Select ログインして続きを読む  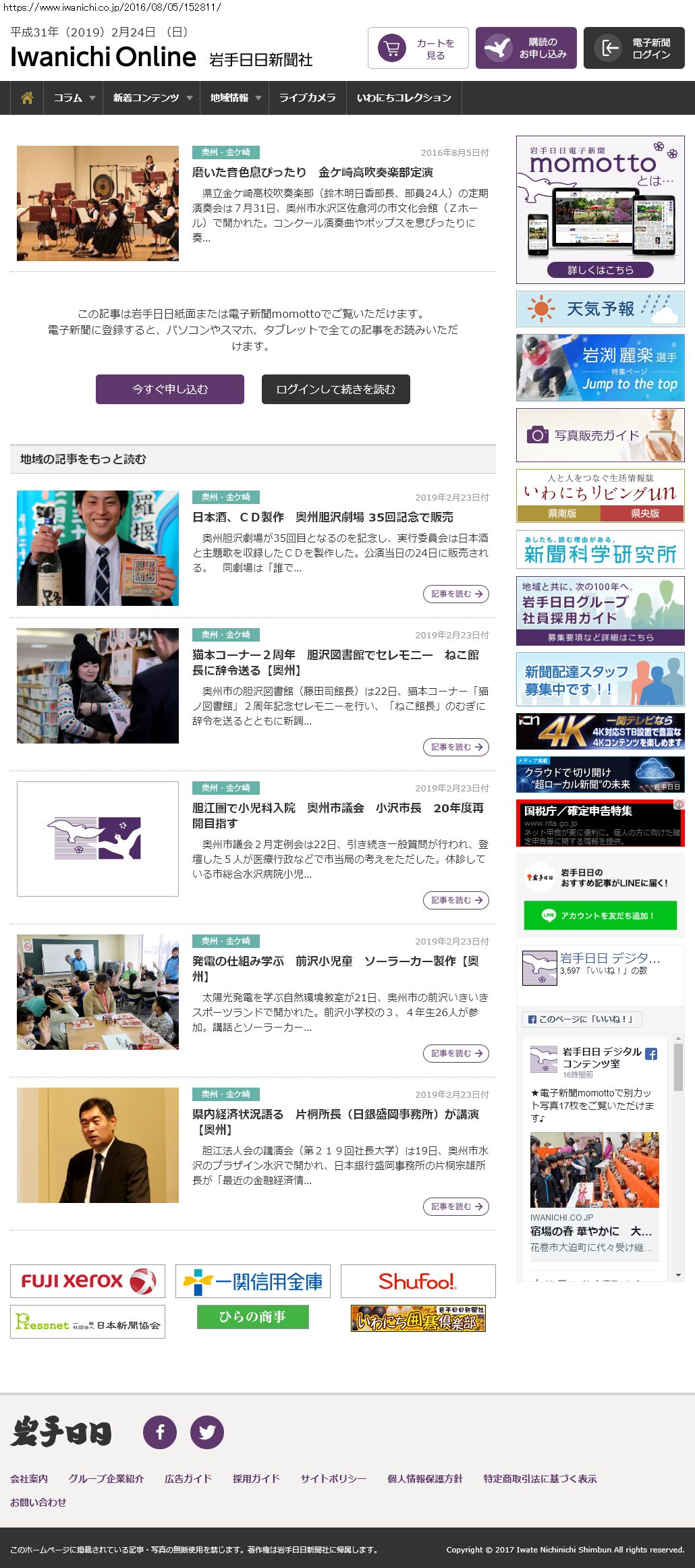[335, 389]
